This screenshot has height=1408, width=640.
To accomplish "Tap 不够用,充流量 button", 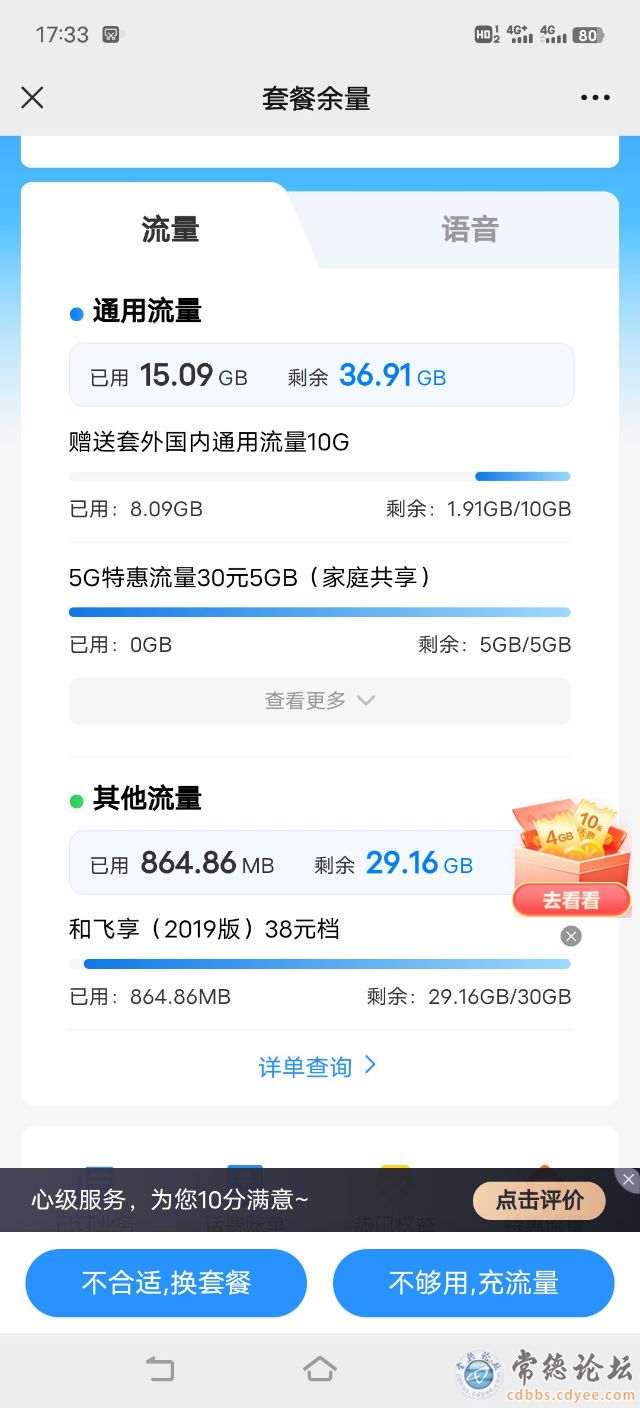I will pos(473,1283).
